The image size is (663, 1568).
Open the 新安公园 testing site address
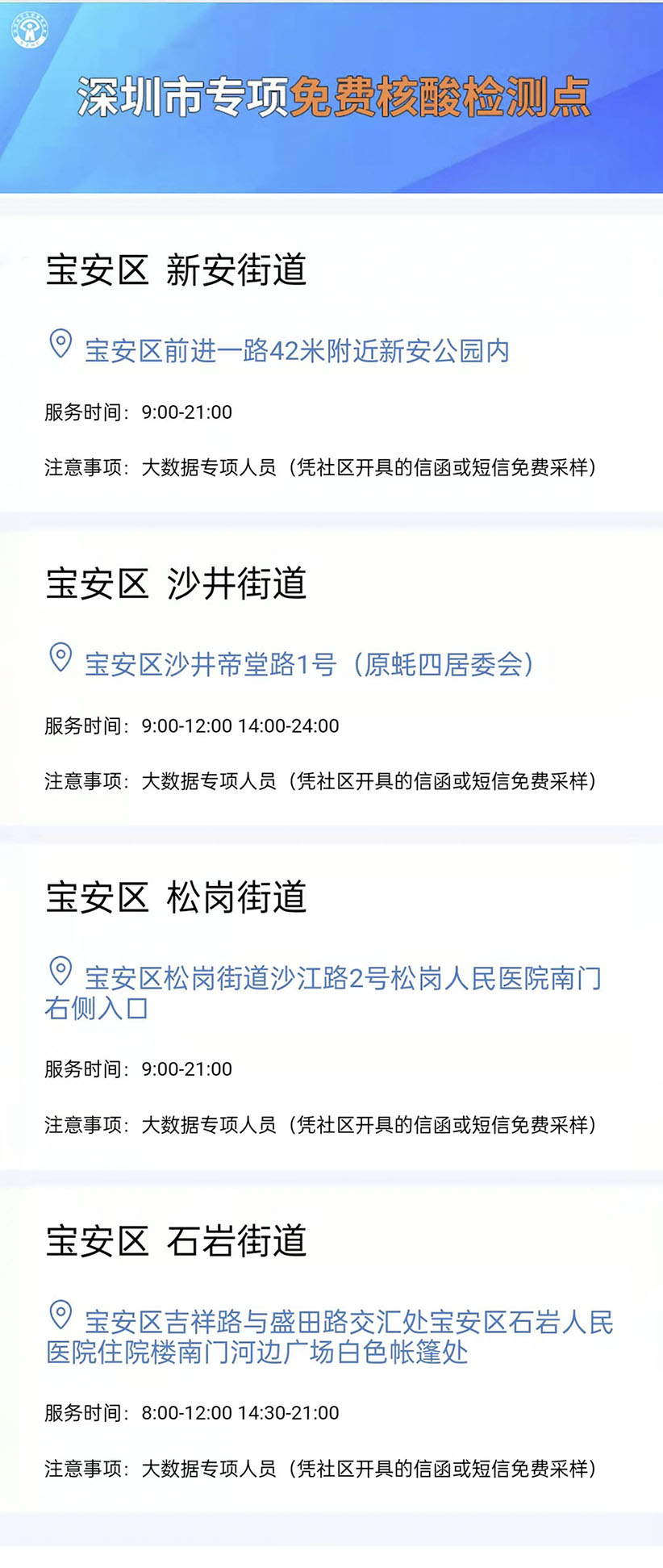point(297,351)
